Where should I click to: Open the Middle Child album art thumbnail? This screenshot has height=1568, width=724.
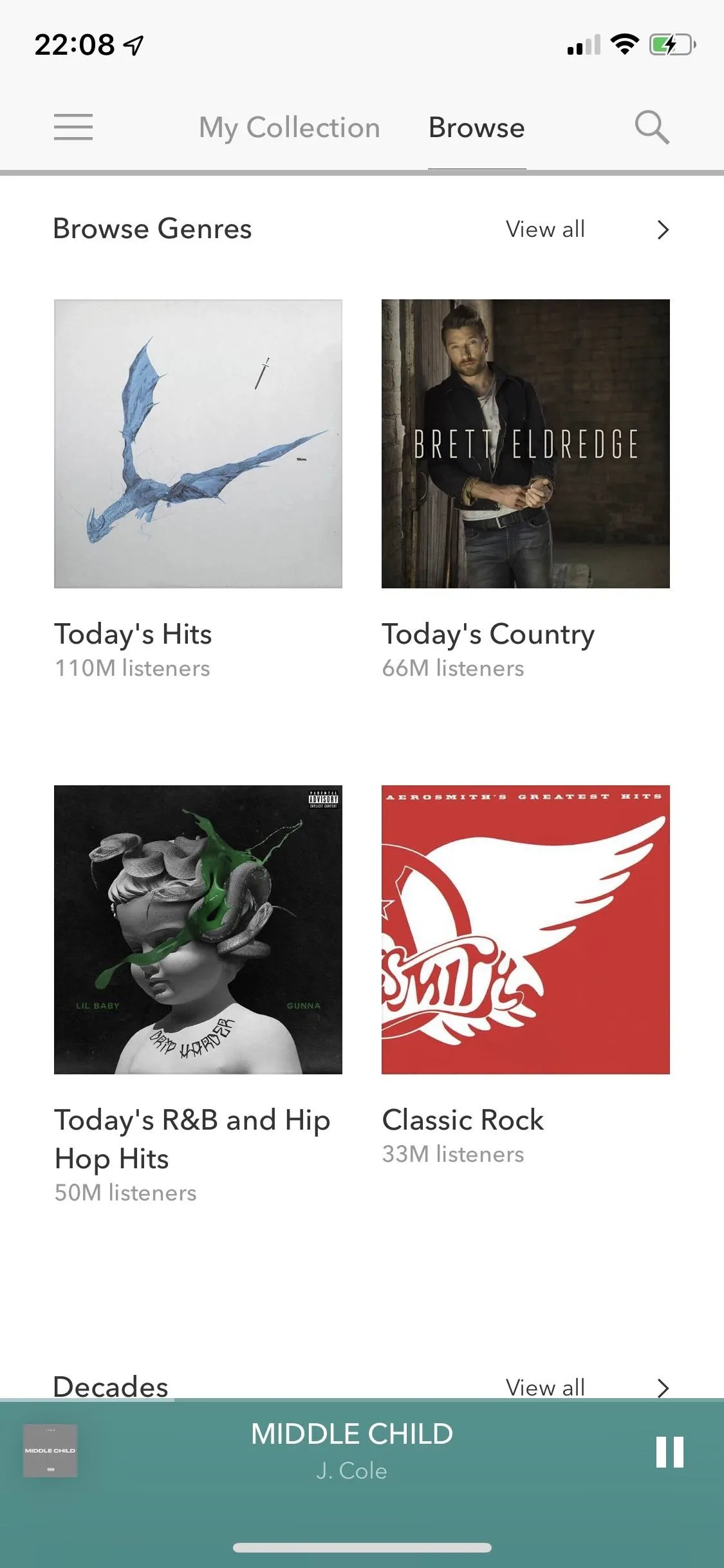pyautogui.click(x=50, y=1451)
